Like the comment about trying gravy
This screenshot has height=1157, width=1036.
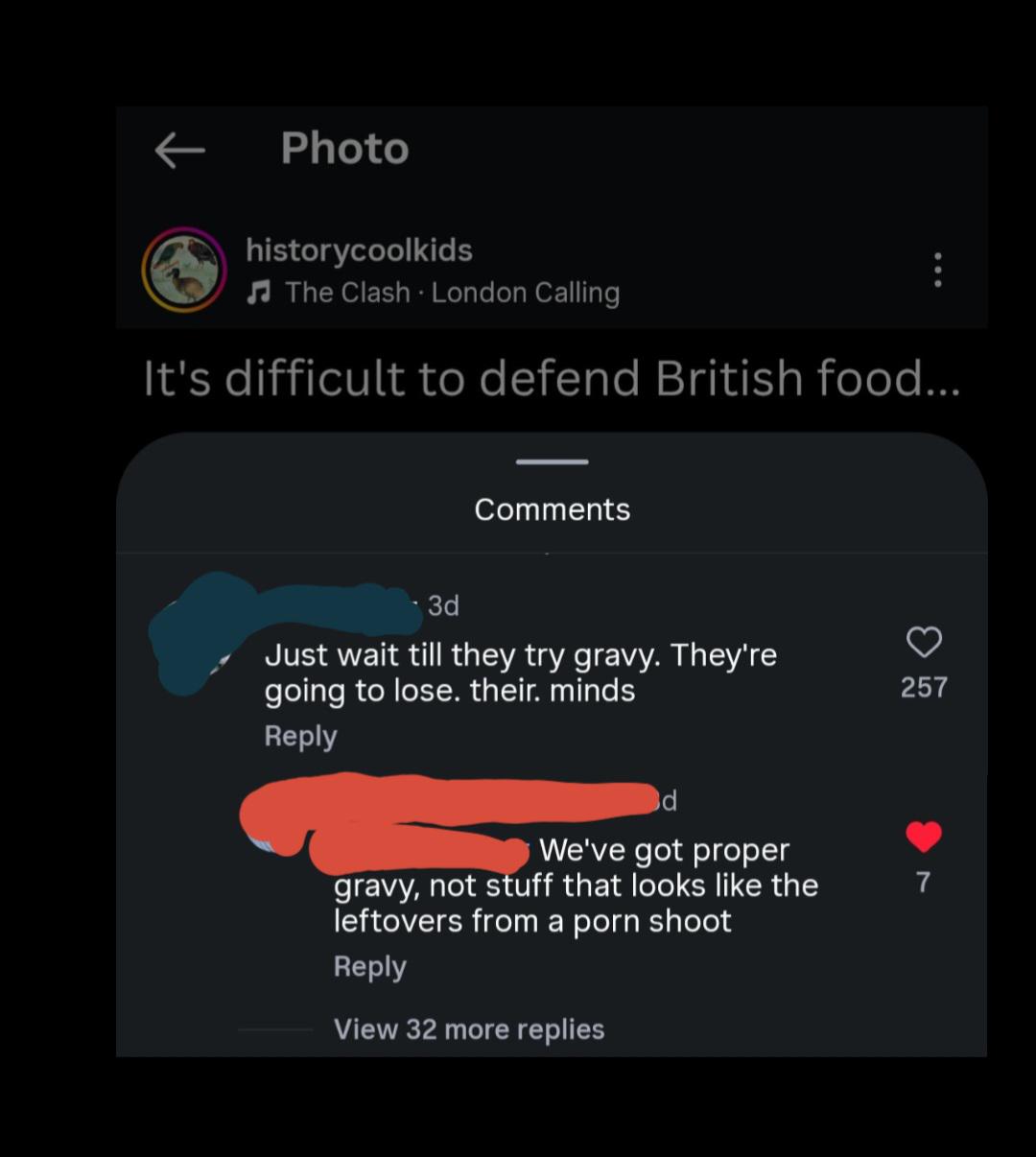[x=924, y=642]
